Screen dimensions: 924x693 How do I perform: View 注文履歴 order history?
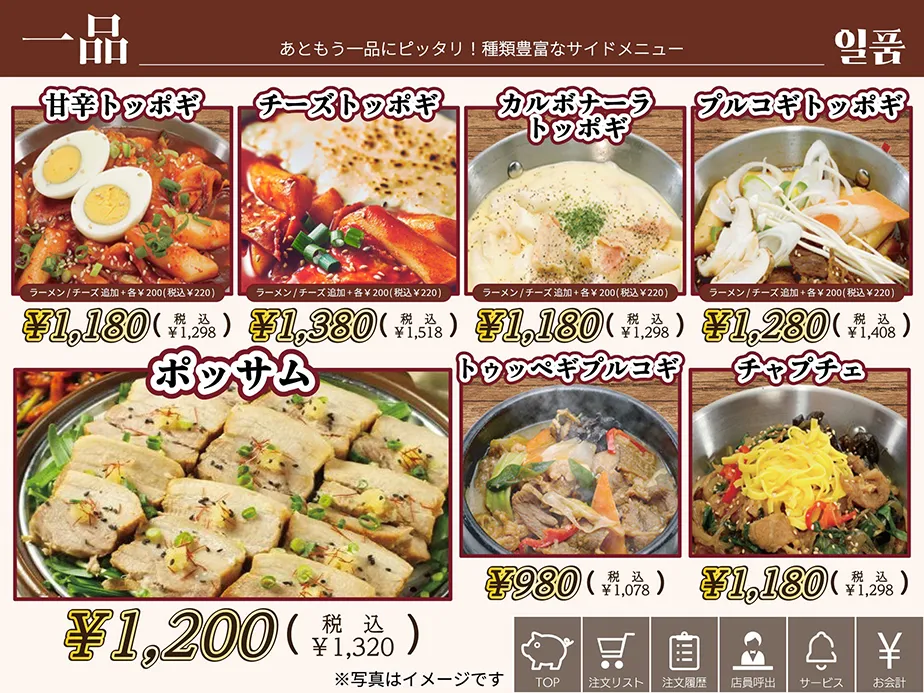(684, 655)
